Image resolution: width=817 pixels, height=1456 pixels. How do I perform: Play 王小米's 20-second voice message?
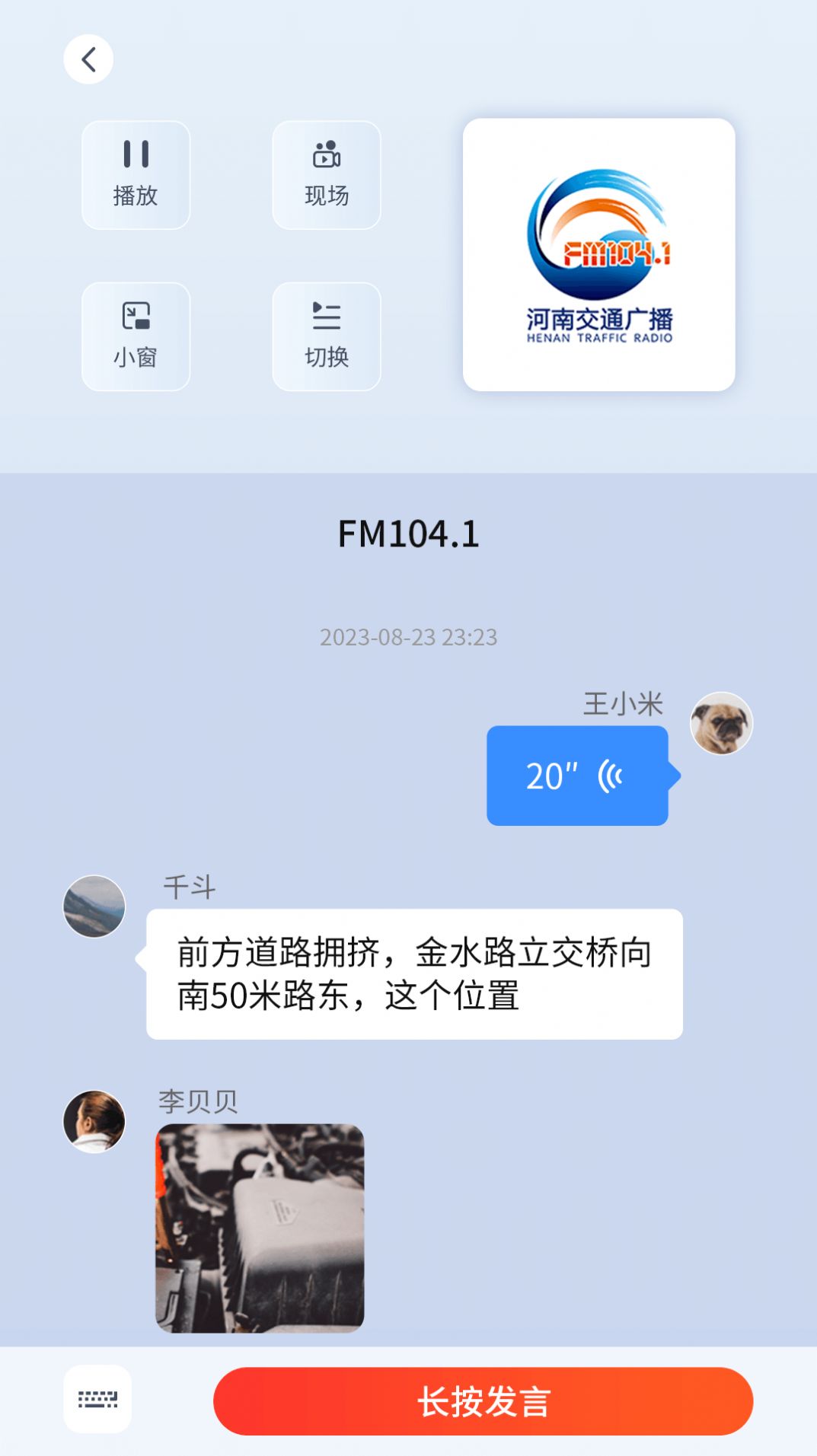(576, 775)
